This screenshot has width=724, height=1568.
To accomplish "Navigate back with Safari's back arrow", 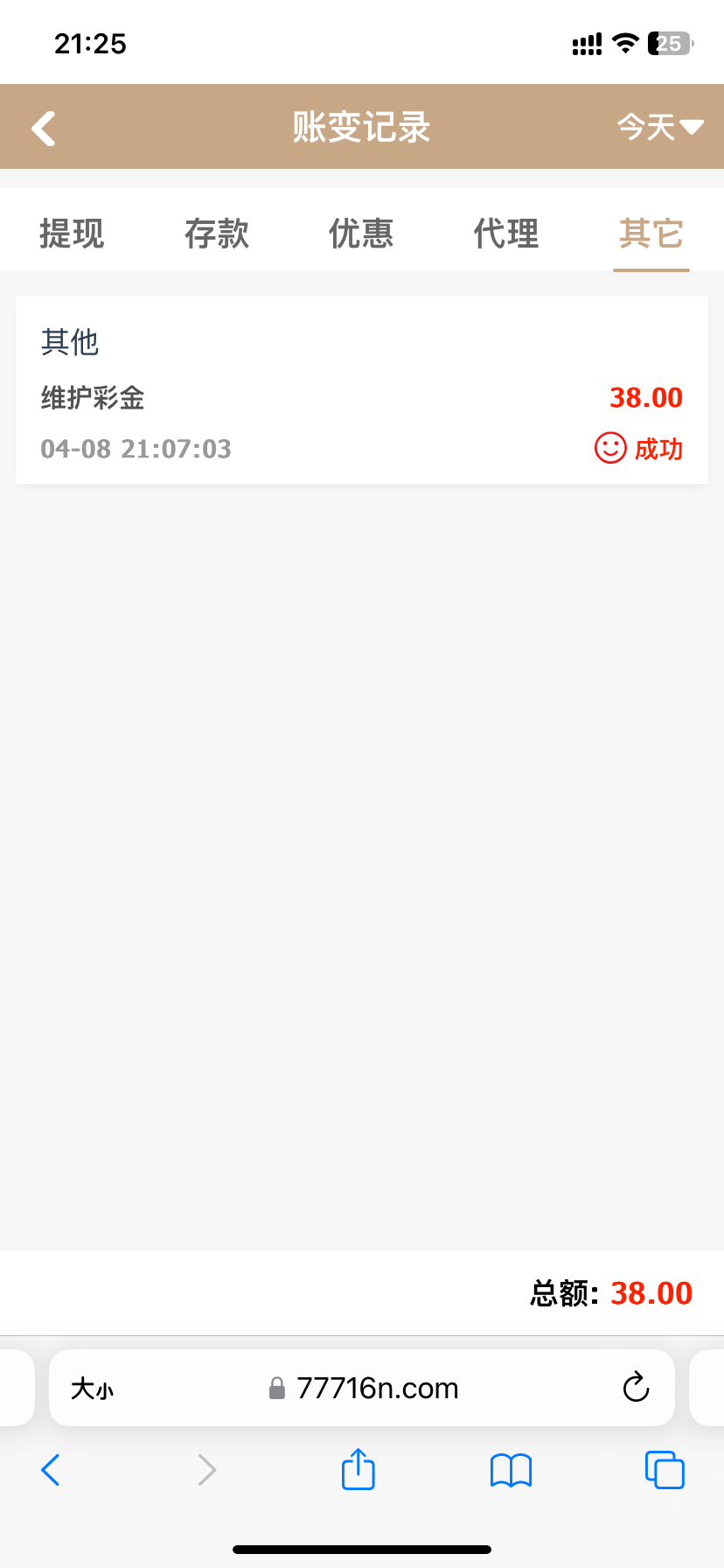I will click(51, 1470).
